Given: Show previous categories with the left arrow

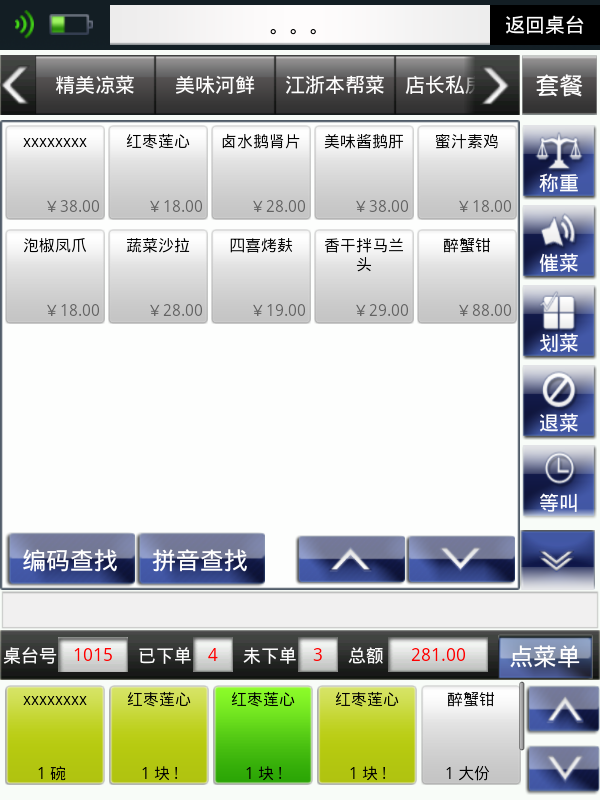Looking at the screenshot, I should (x=17, y=86).
